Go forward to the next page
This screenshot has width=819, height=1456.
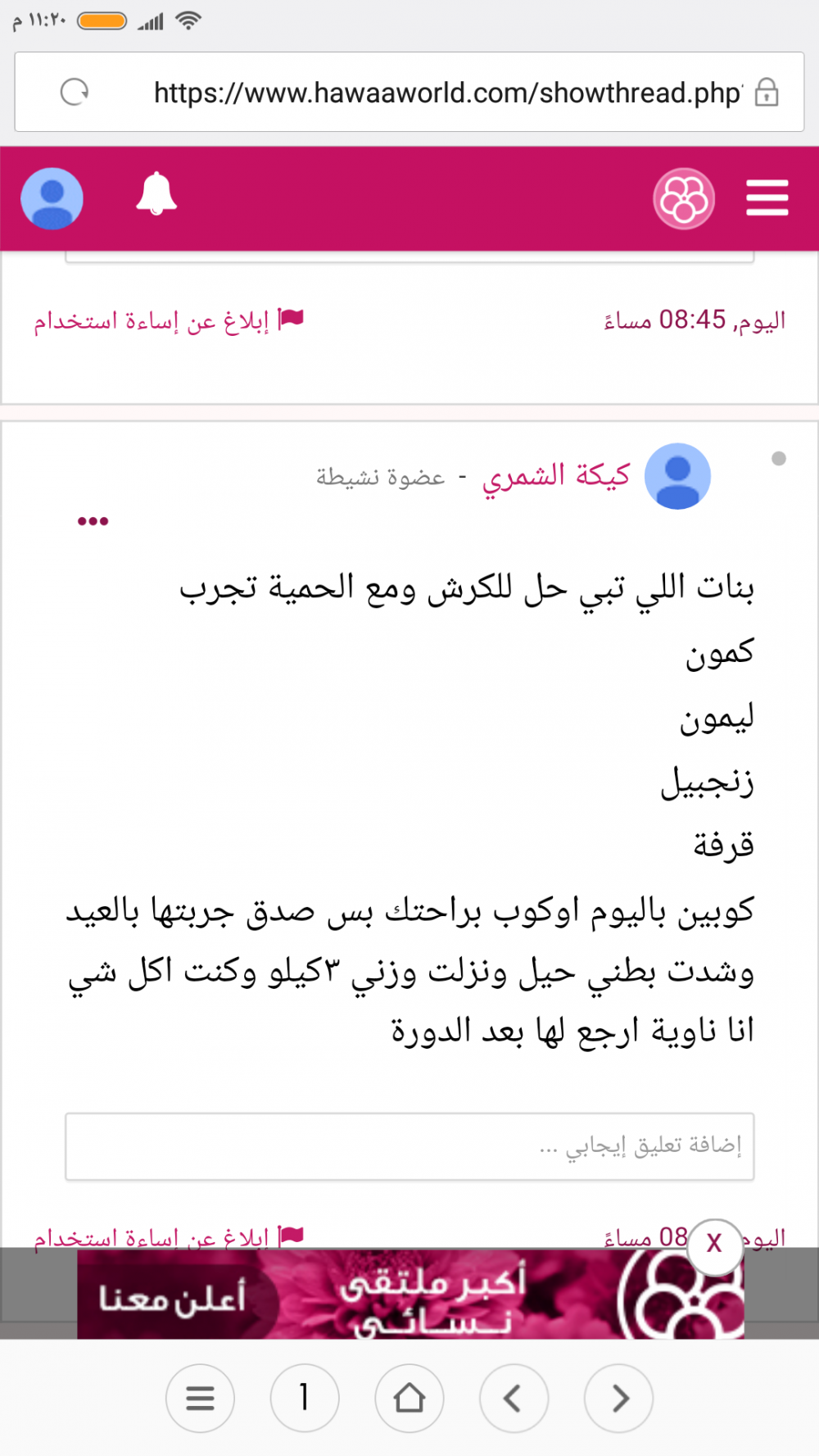tap(618, 1398)
